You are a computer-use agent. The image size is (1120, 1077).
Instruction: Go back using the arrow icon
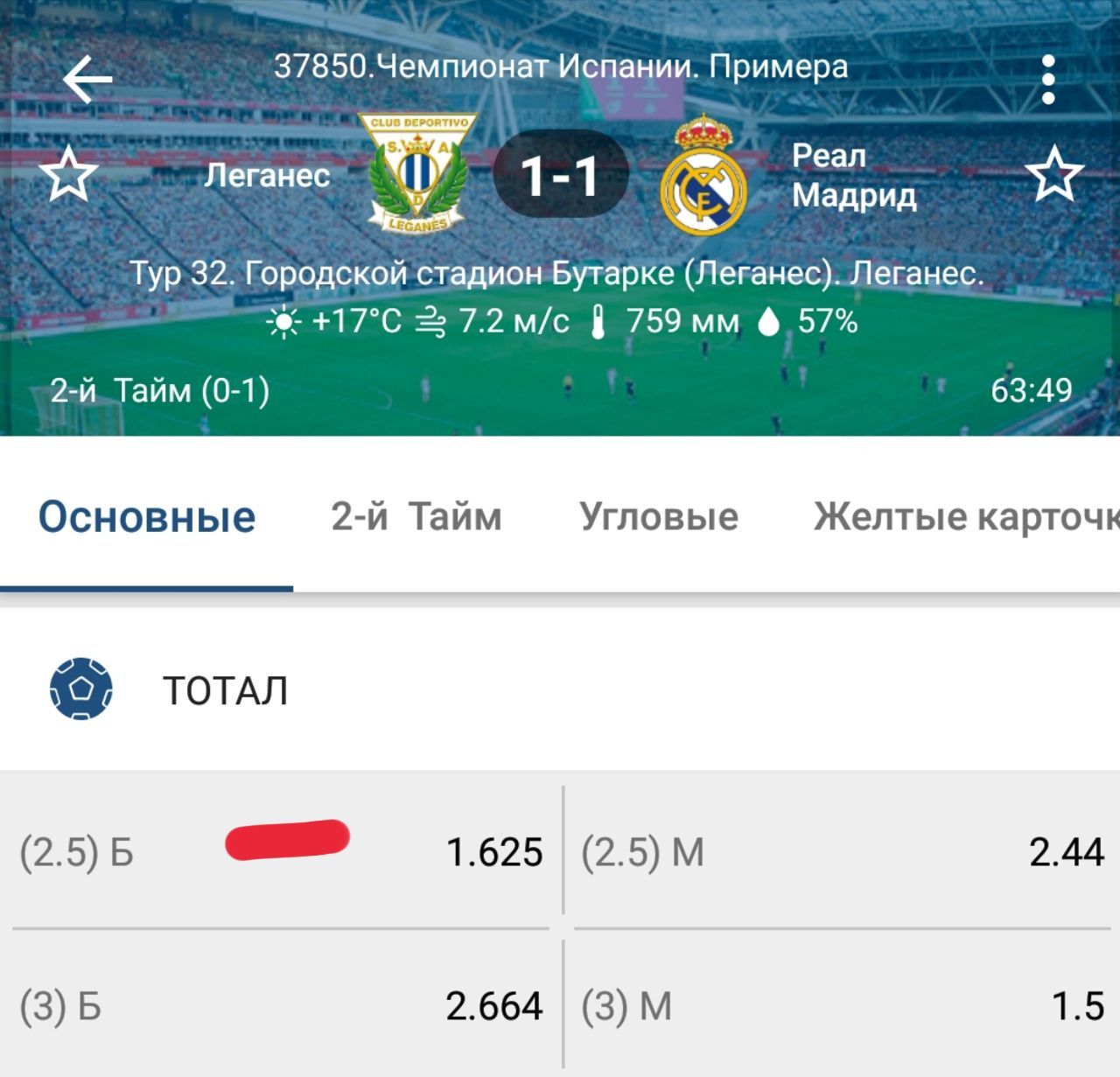click(x=87, y=79)
